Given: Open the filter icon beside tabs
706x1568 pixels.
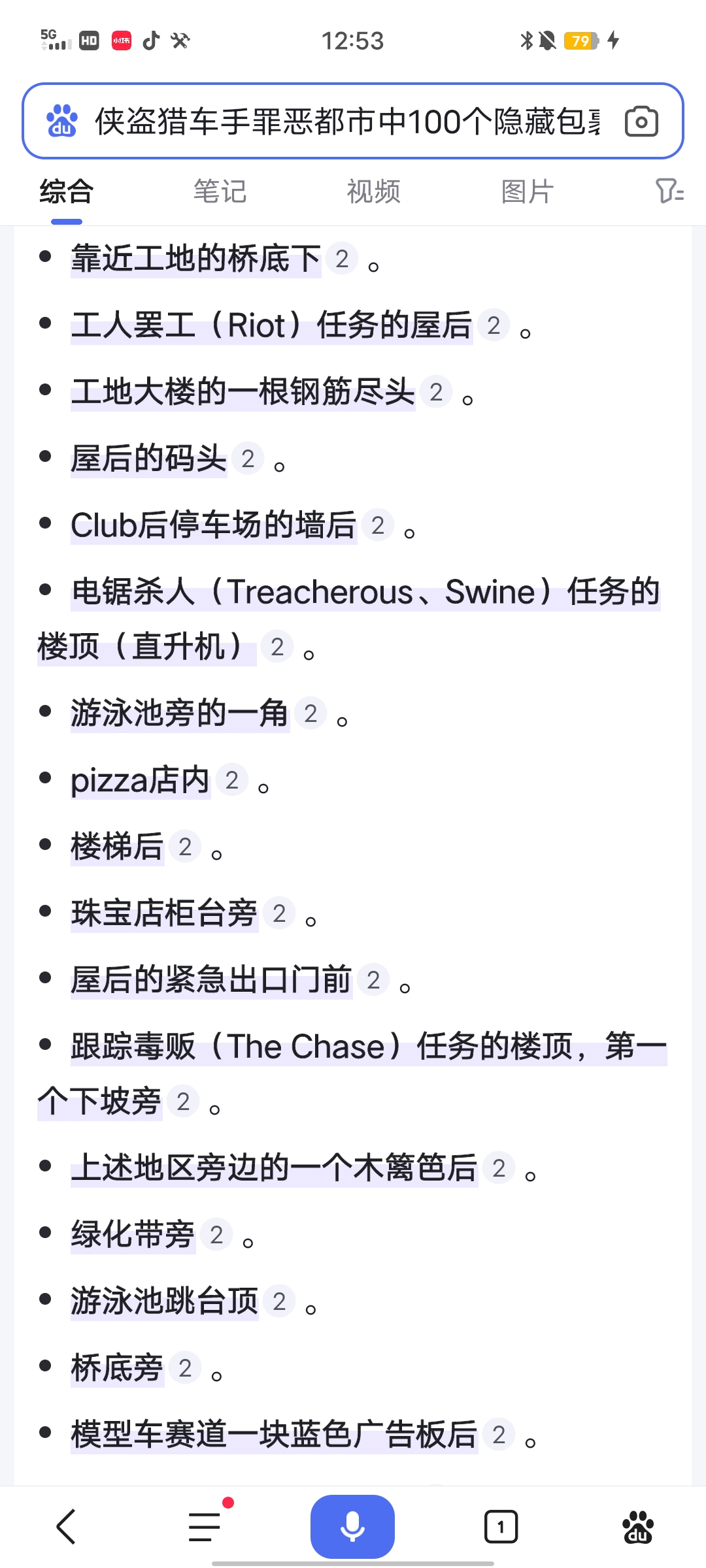Looking at the screenshot, I should point(669,191).
